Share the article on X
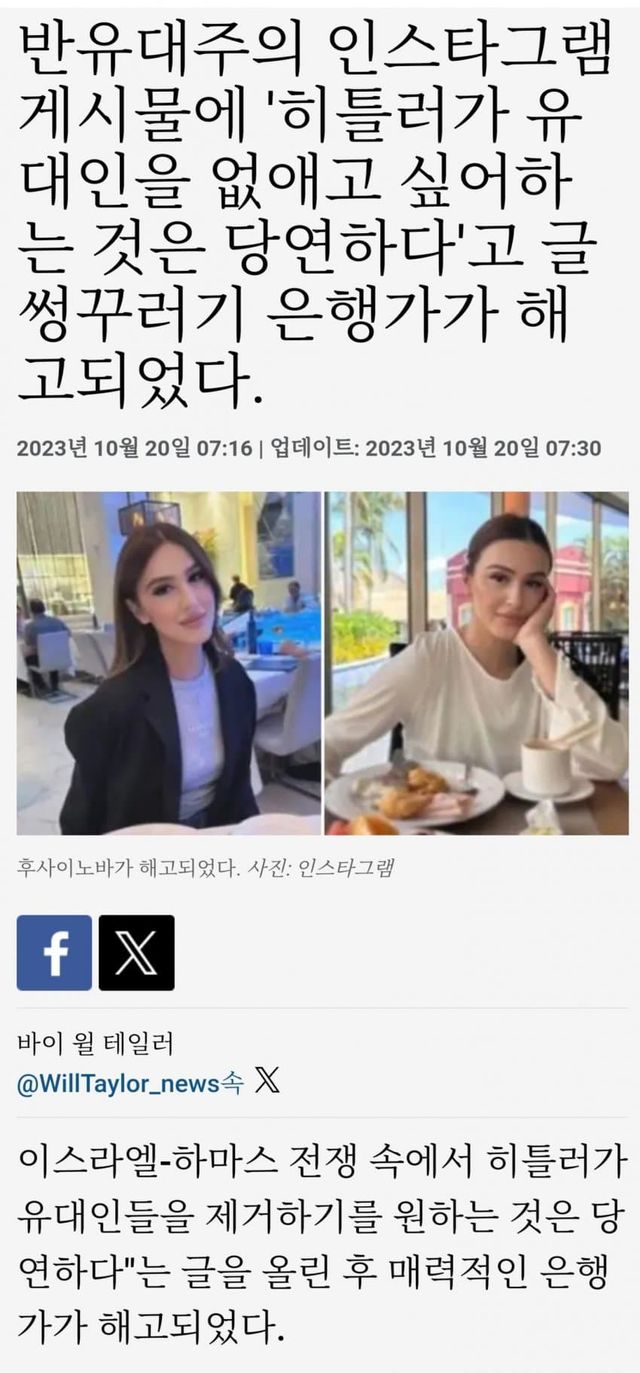This screenshot has width=640, height=1373. tap(136, 953)
